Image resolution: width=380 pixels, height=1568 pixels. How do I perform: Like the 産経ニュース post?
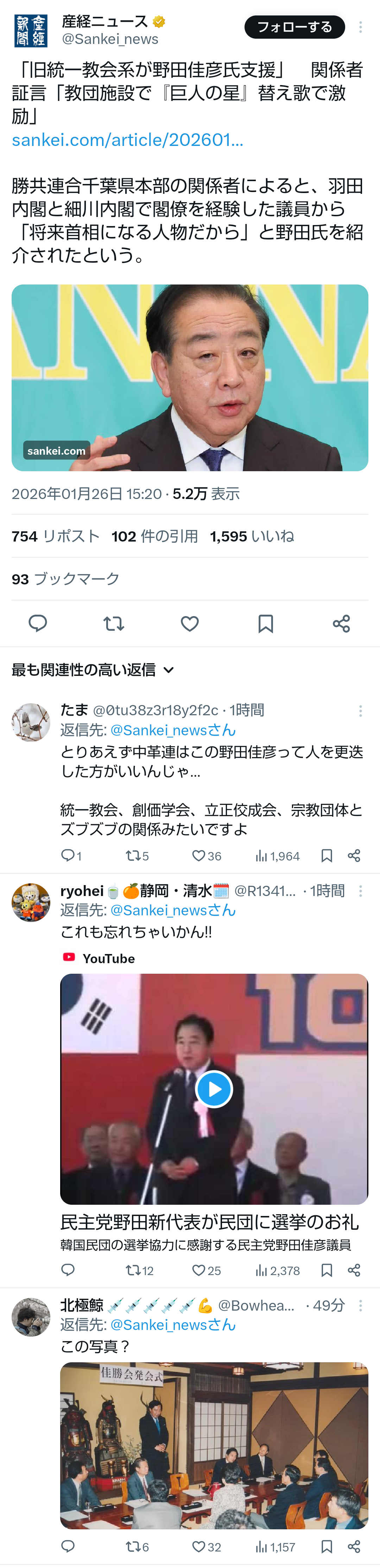(190, 623)
